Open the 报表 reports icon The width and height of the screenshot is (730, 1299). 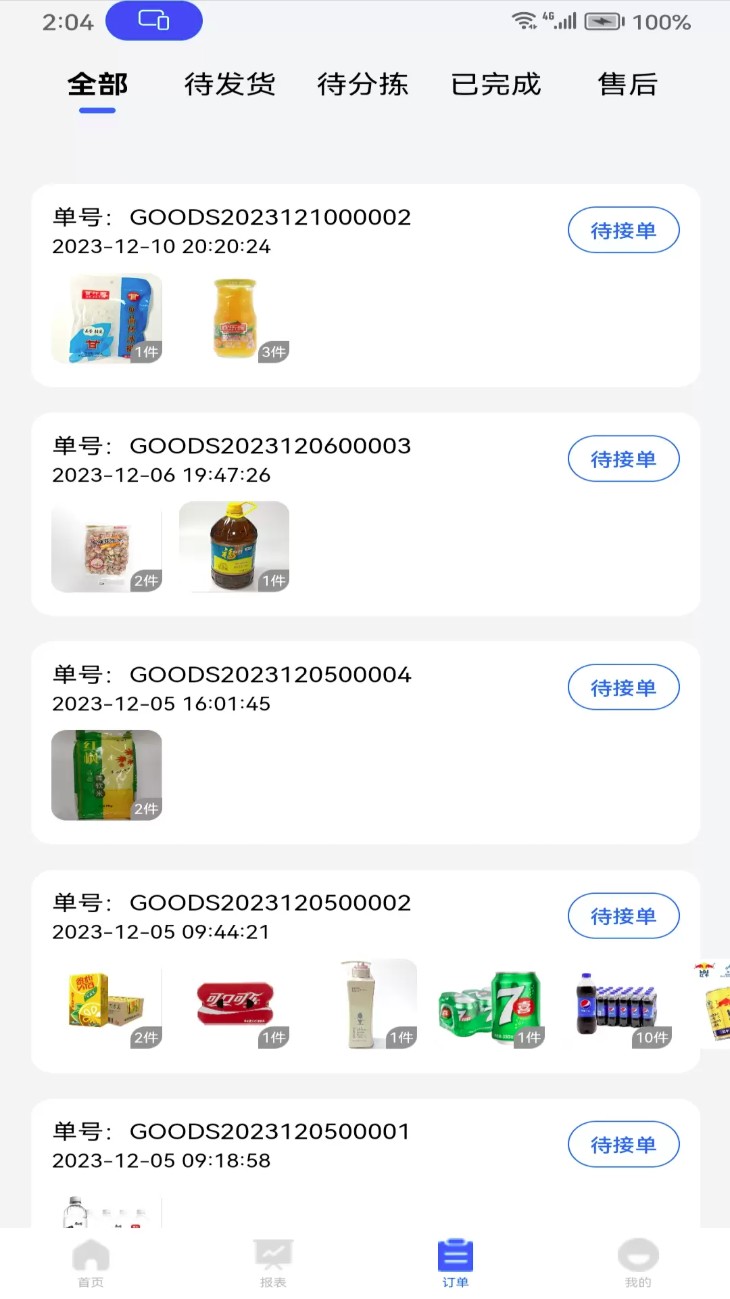pyautogui.click(x=273, y=1260)
